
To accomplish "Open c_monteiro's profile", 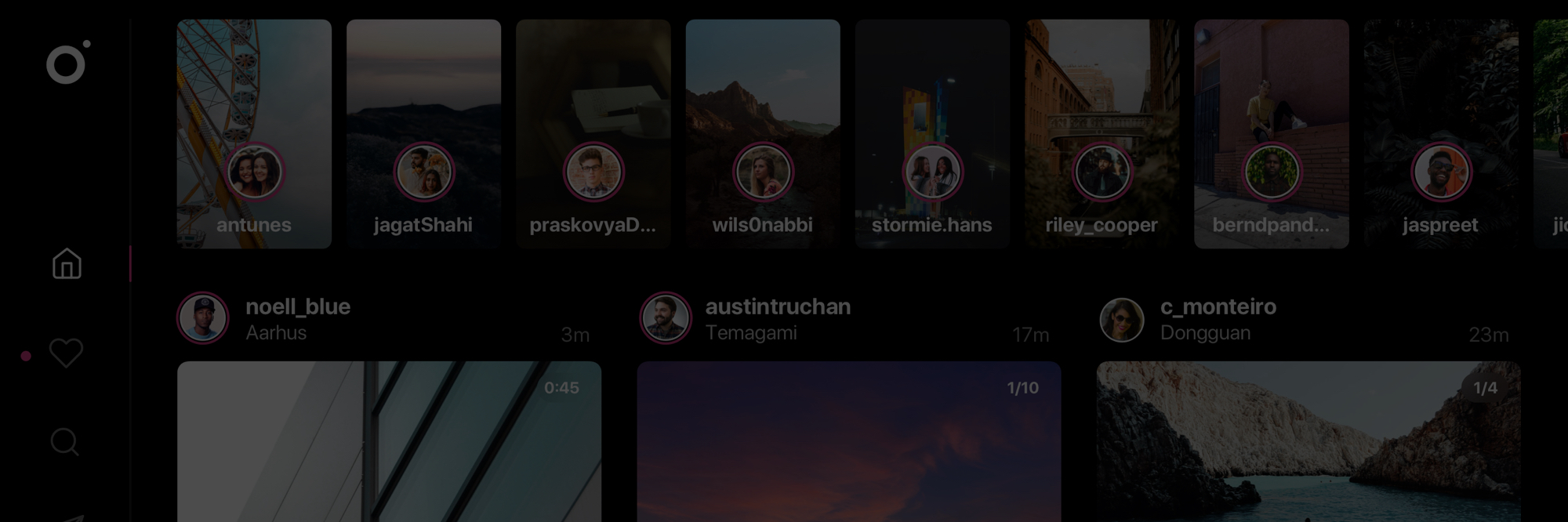I will [x=1218, y=306].
